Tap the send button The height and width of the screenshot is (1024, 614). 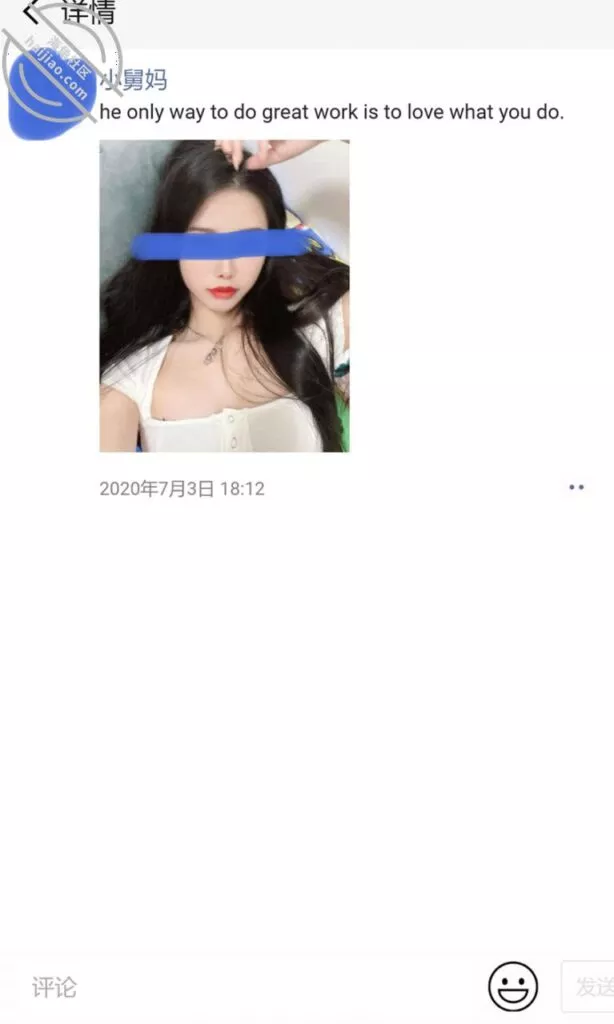[x=592, y=988]
